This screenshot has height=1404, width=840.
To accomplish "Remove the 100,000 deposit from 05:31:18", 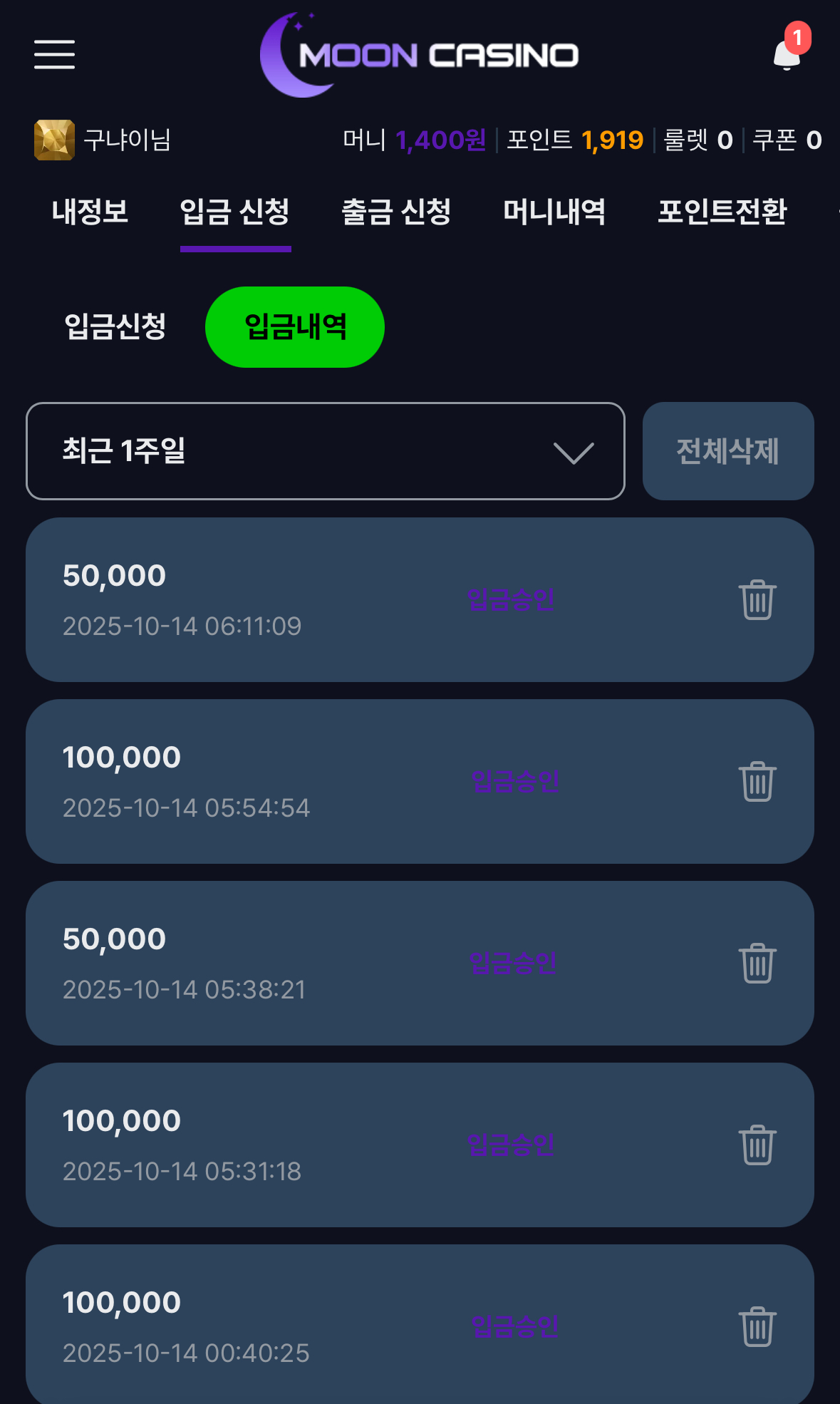I will (757, 1145).
